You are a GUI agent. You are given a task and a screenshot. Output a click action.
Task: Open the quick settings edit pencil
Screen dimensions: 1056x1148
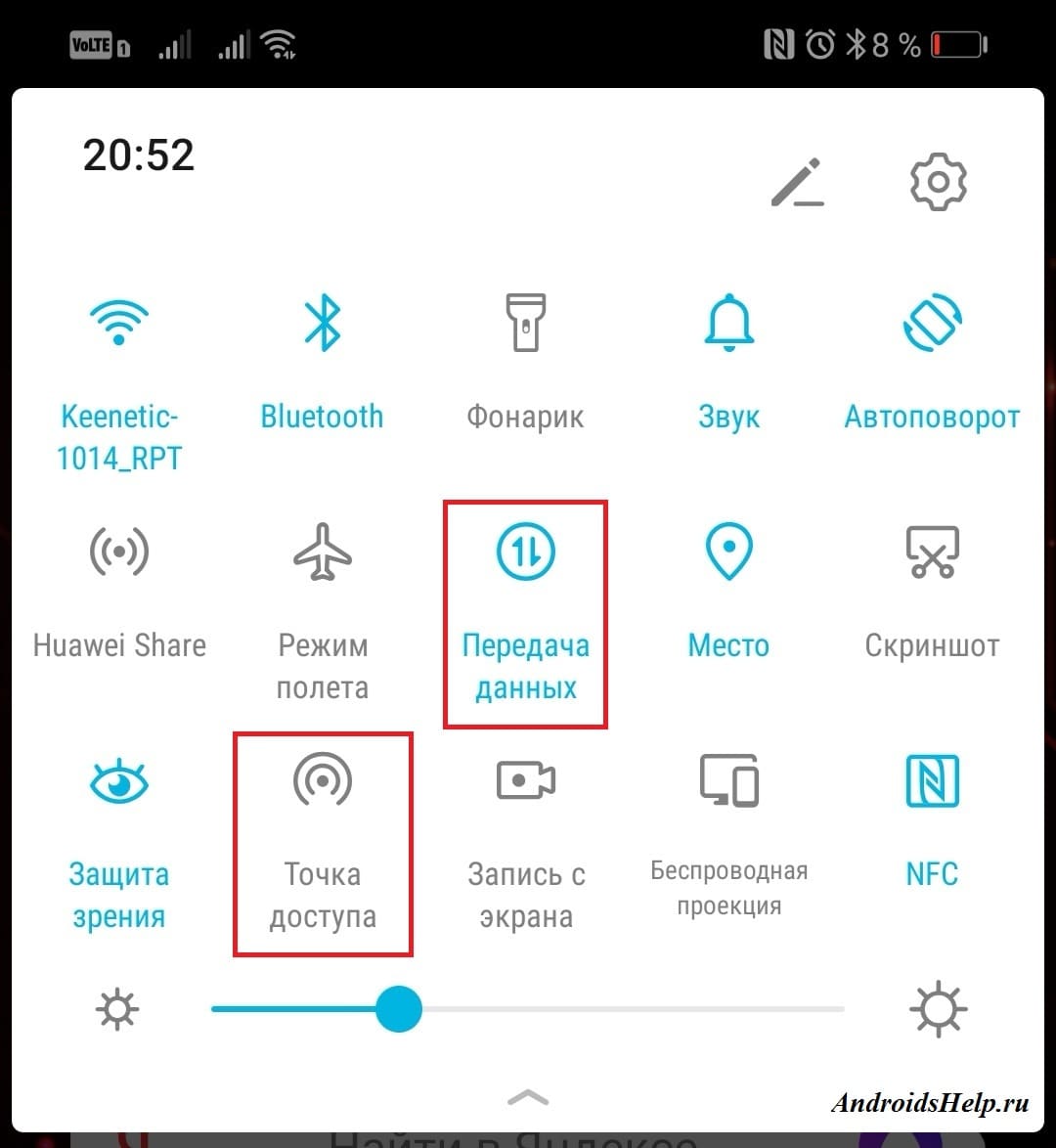[x=797, y=182]
